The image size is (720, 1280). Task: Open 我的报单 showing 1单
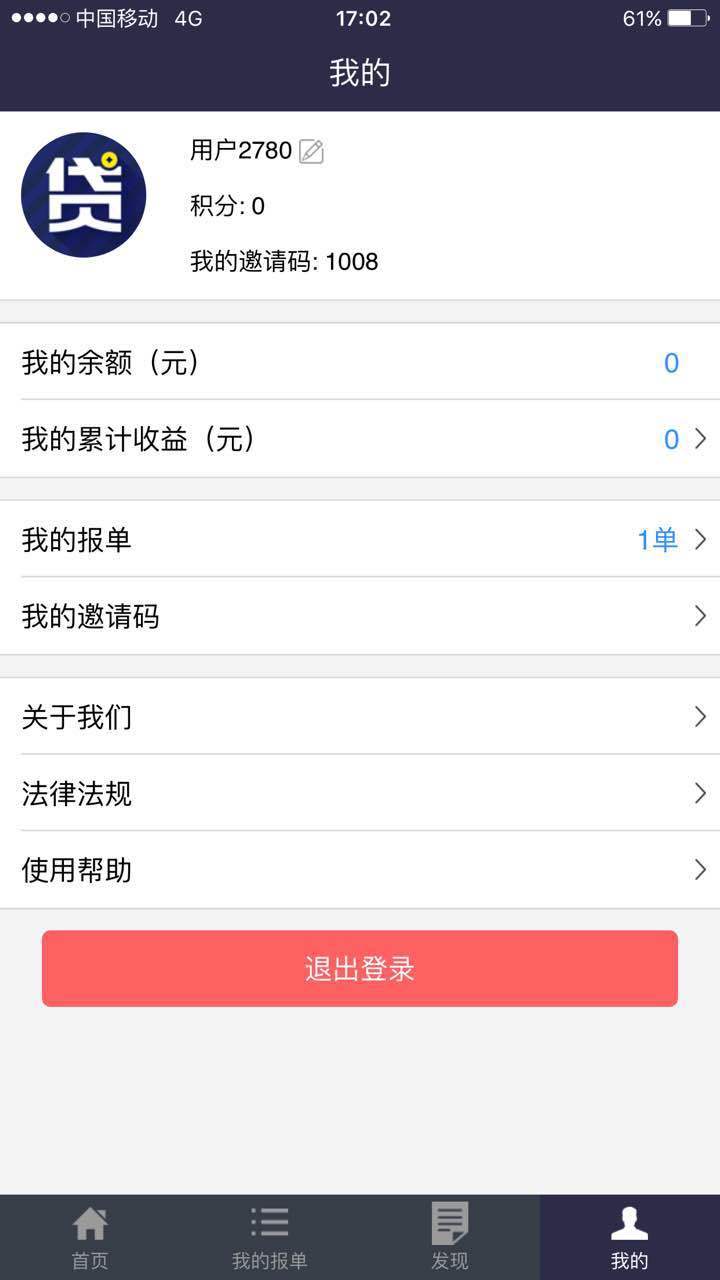point(360,540)
